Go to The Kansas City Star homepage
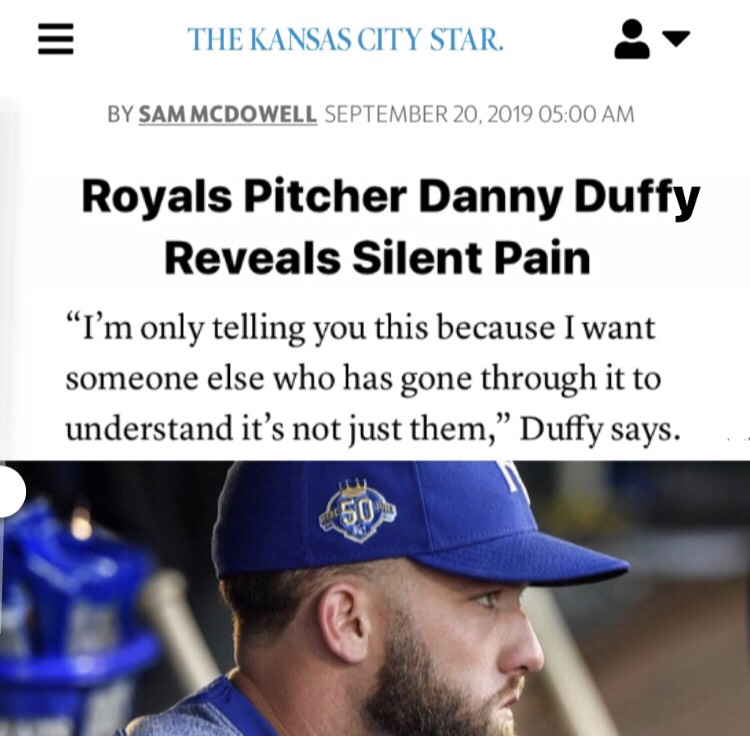 pos(345,40)
